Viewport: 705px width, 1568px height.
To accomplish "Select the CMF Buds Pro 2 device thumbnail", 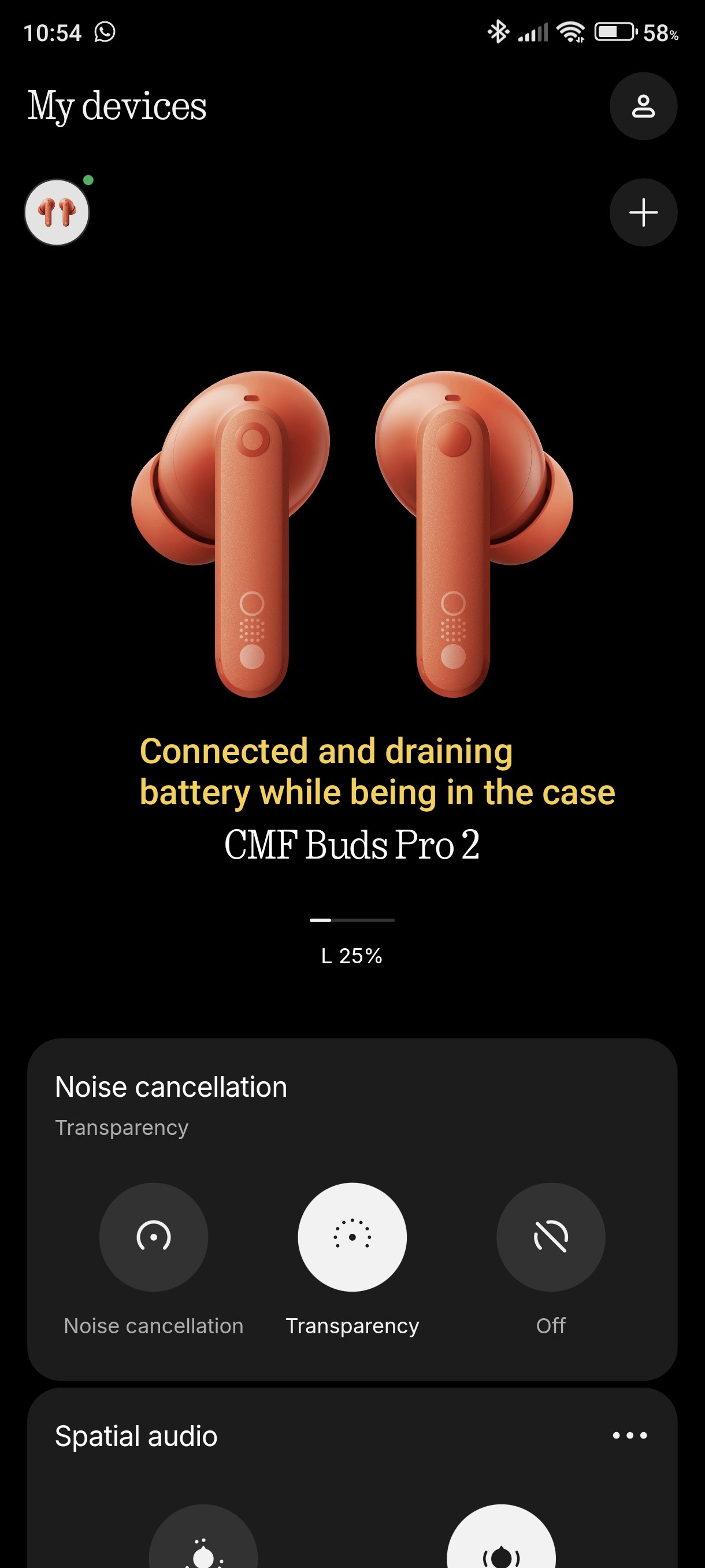I will click(57, 212).
